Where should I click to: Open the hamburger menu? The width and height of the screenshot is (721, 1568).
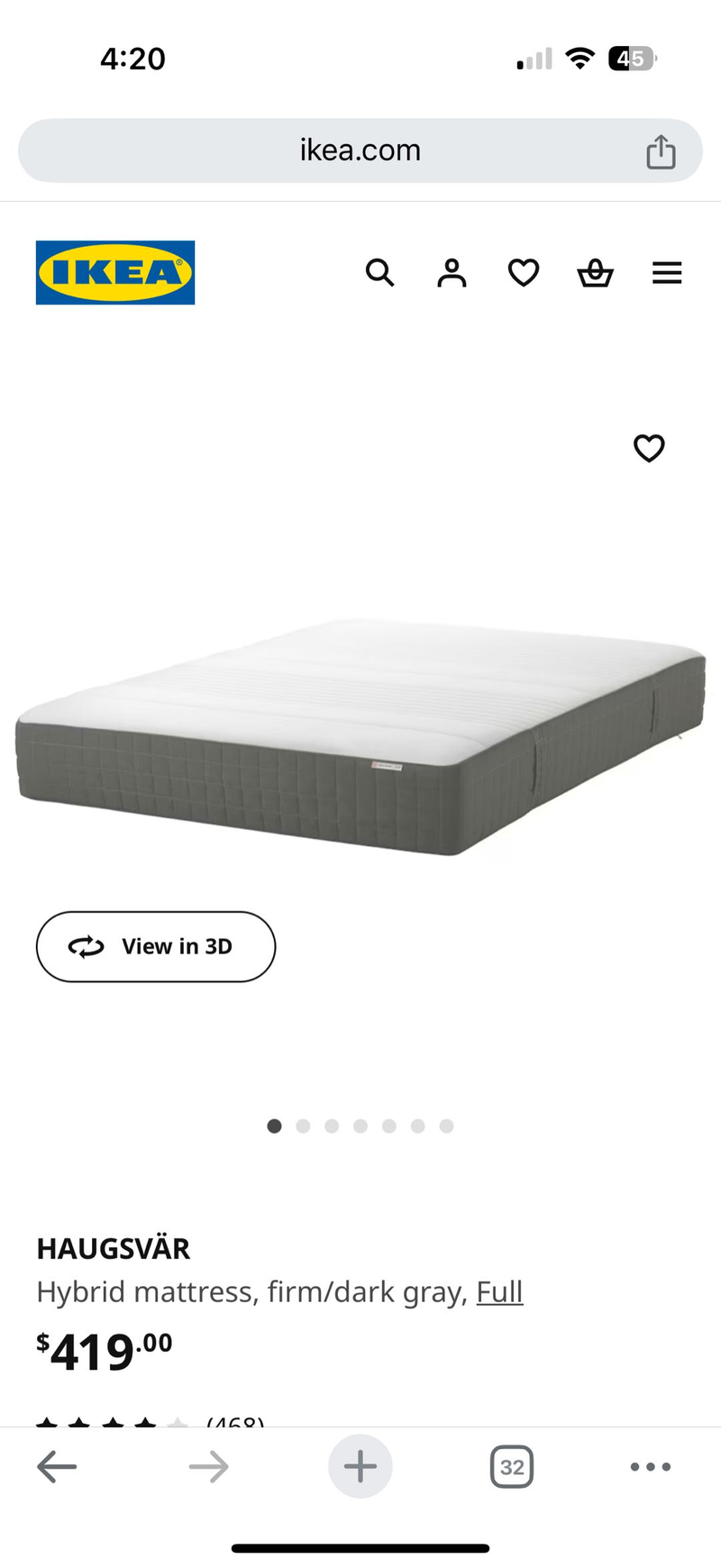pos(667,272)
